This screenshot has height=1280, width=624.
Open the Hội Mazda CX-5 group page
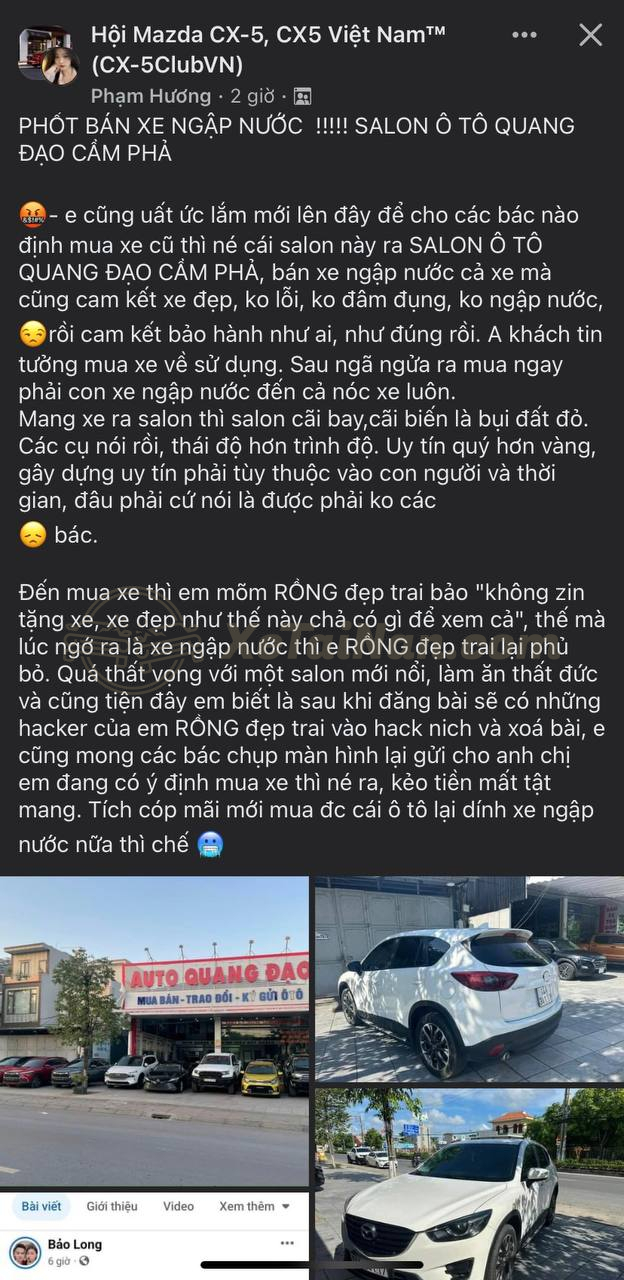[x=268, y=49]
